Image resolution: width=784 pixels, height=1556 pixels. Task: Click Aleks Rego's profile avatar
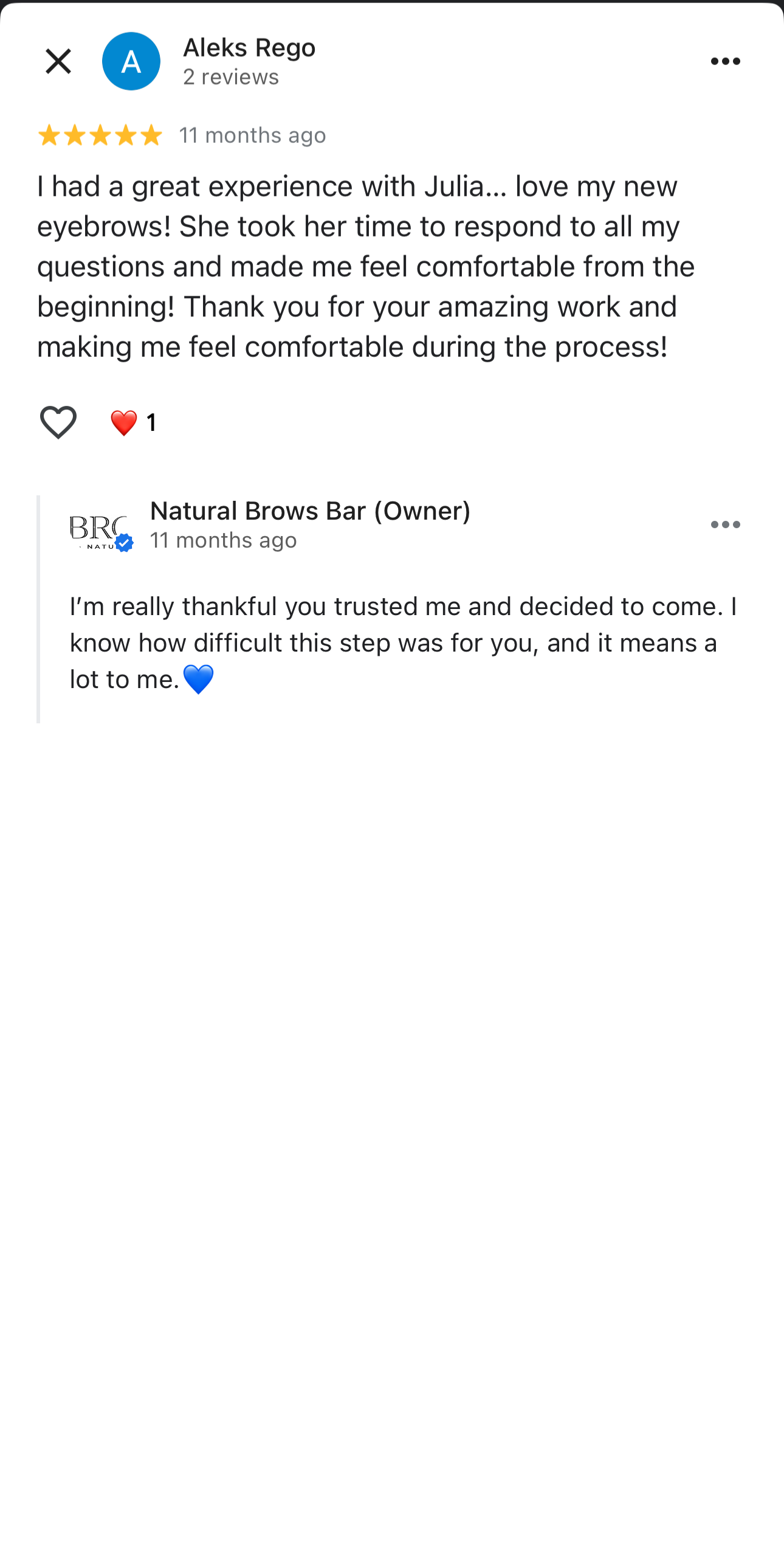(131, 61)
